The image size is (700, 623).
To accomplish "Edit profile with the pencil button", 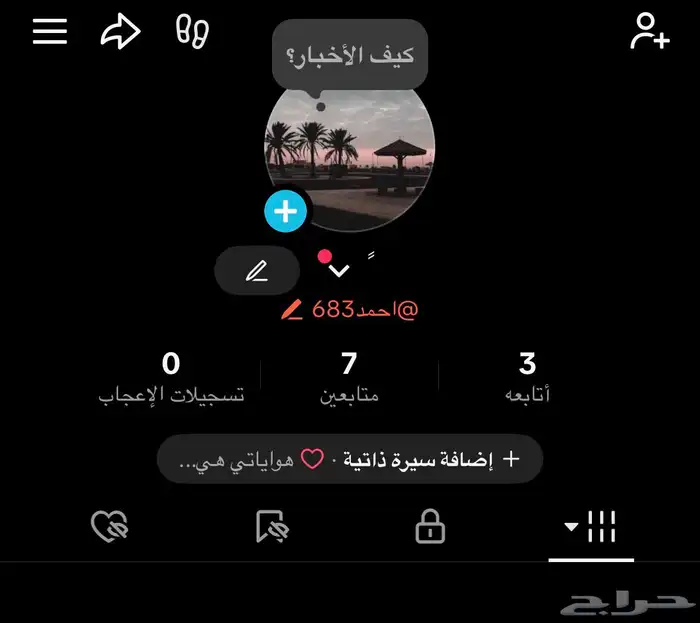I will pyautogui.click(x=257, y=270).
